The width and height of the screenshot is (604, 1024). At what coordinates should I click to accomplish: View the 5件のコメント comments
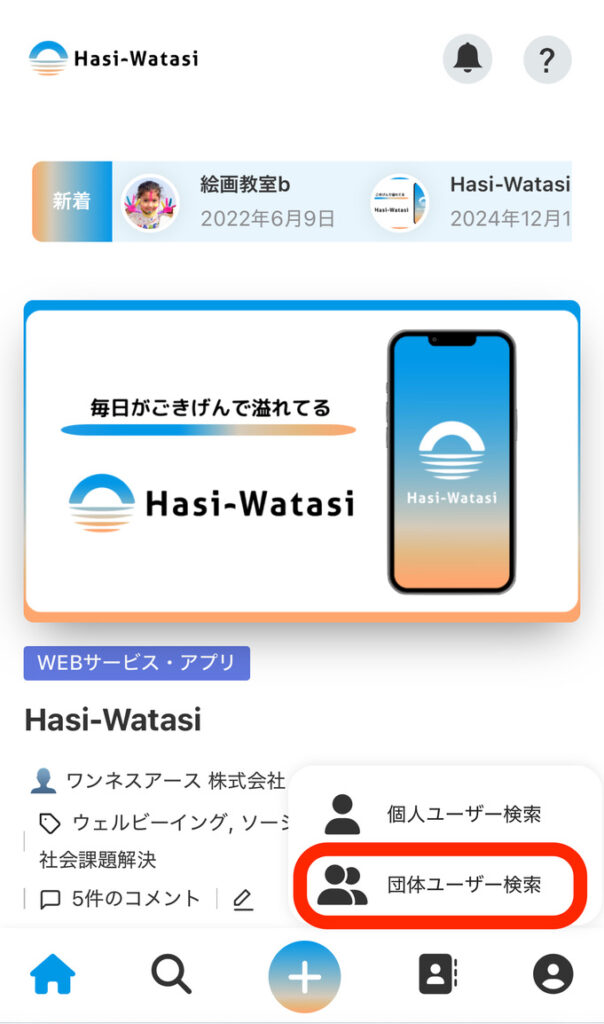(x=120, y=899)
